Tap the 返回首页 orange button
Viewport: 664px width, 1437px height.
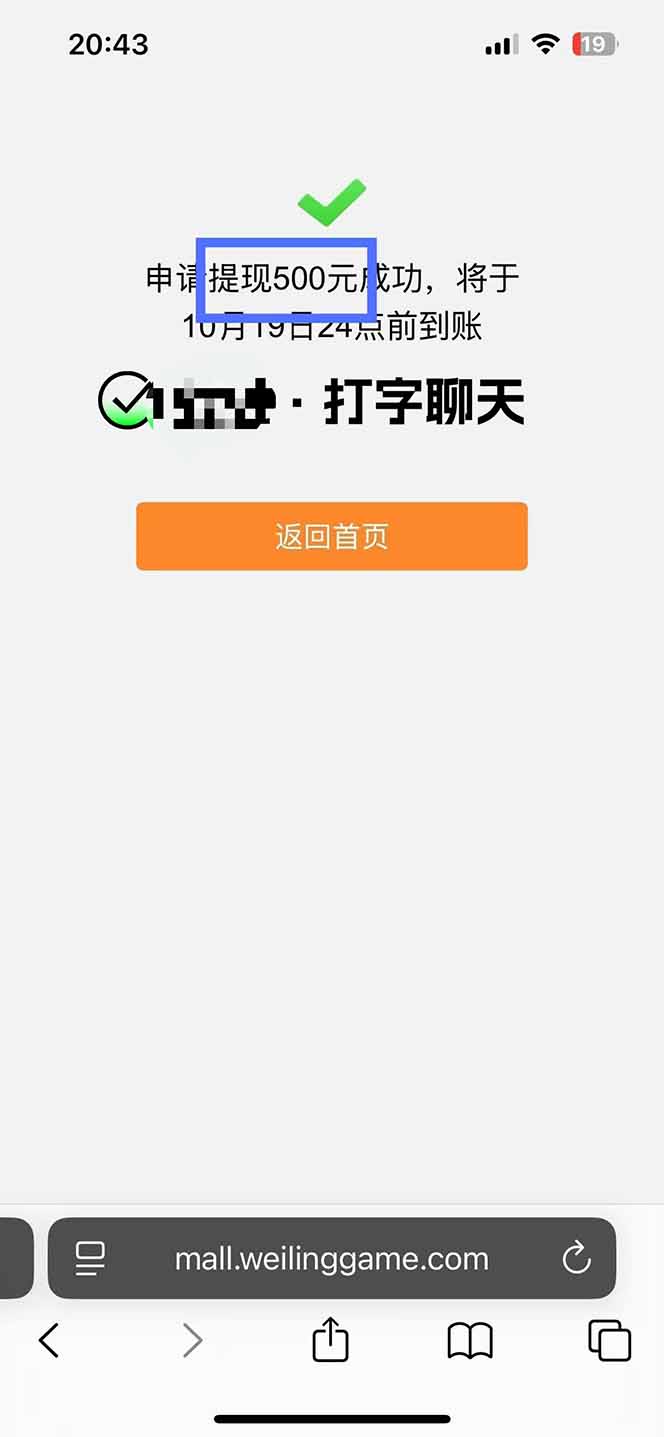(331, 537)
